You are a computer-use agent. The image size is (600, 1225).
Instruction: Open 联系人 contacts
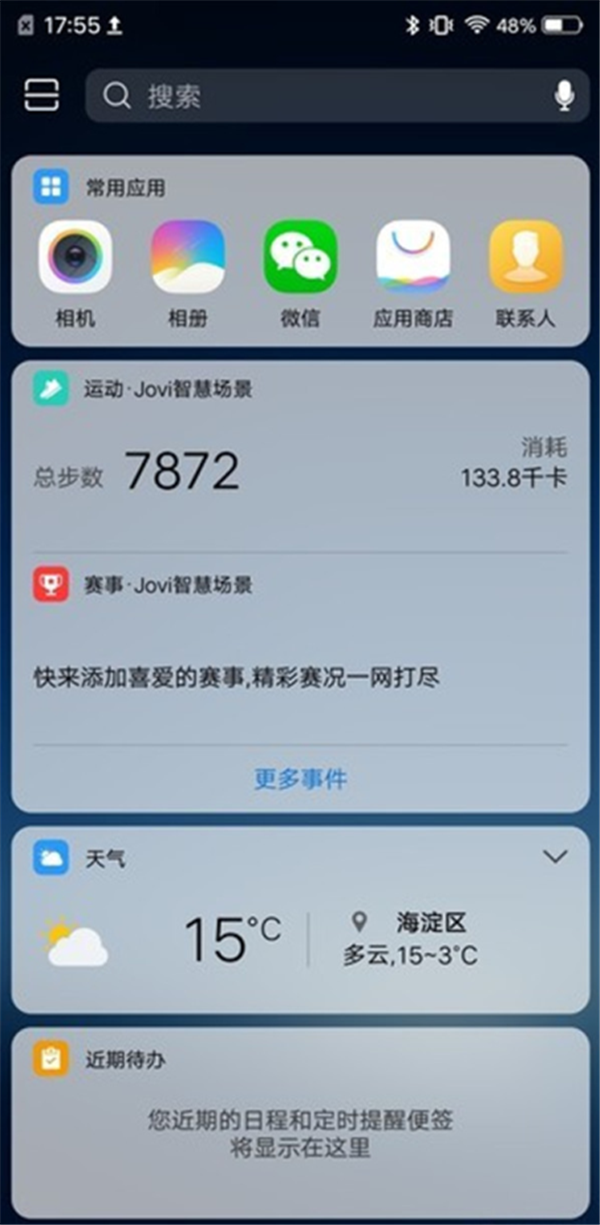tap(526, 258)
